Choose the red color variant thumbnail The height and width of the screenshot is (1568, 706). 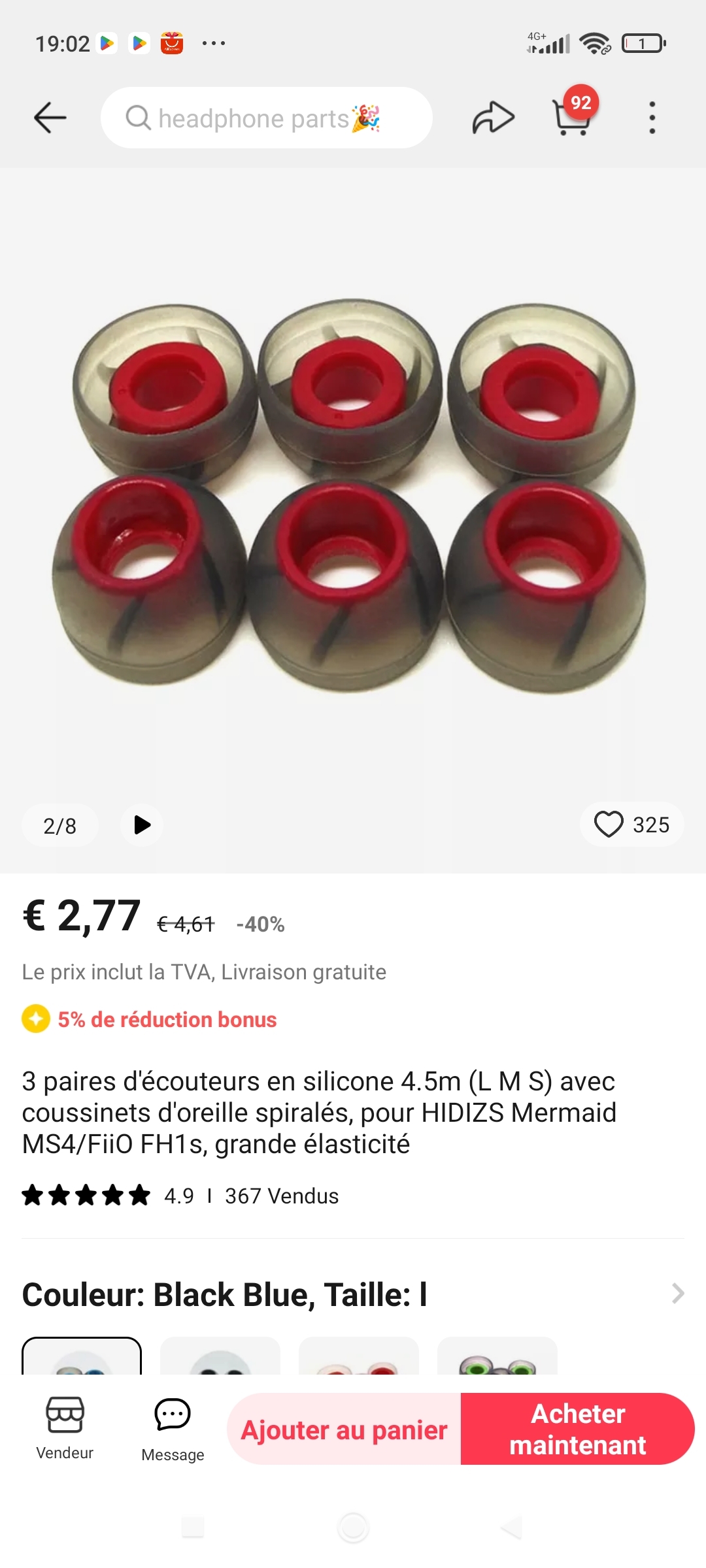pos(359,1358)
